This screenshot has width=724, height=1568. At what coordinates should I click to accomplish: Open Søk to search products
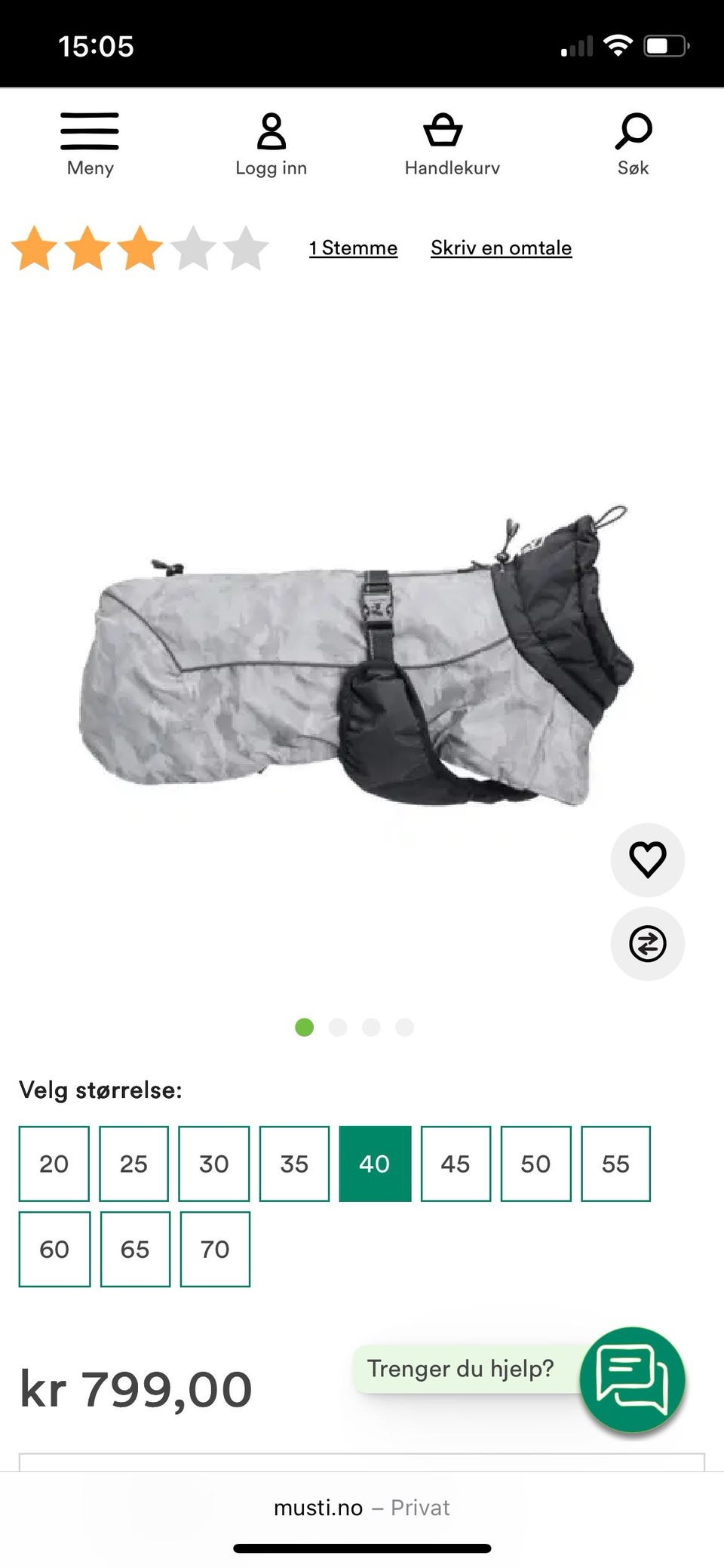[x=633, y=145]
